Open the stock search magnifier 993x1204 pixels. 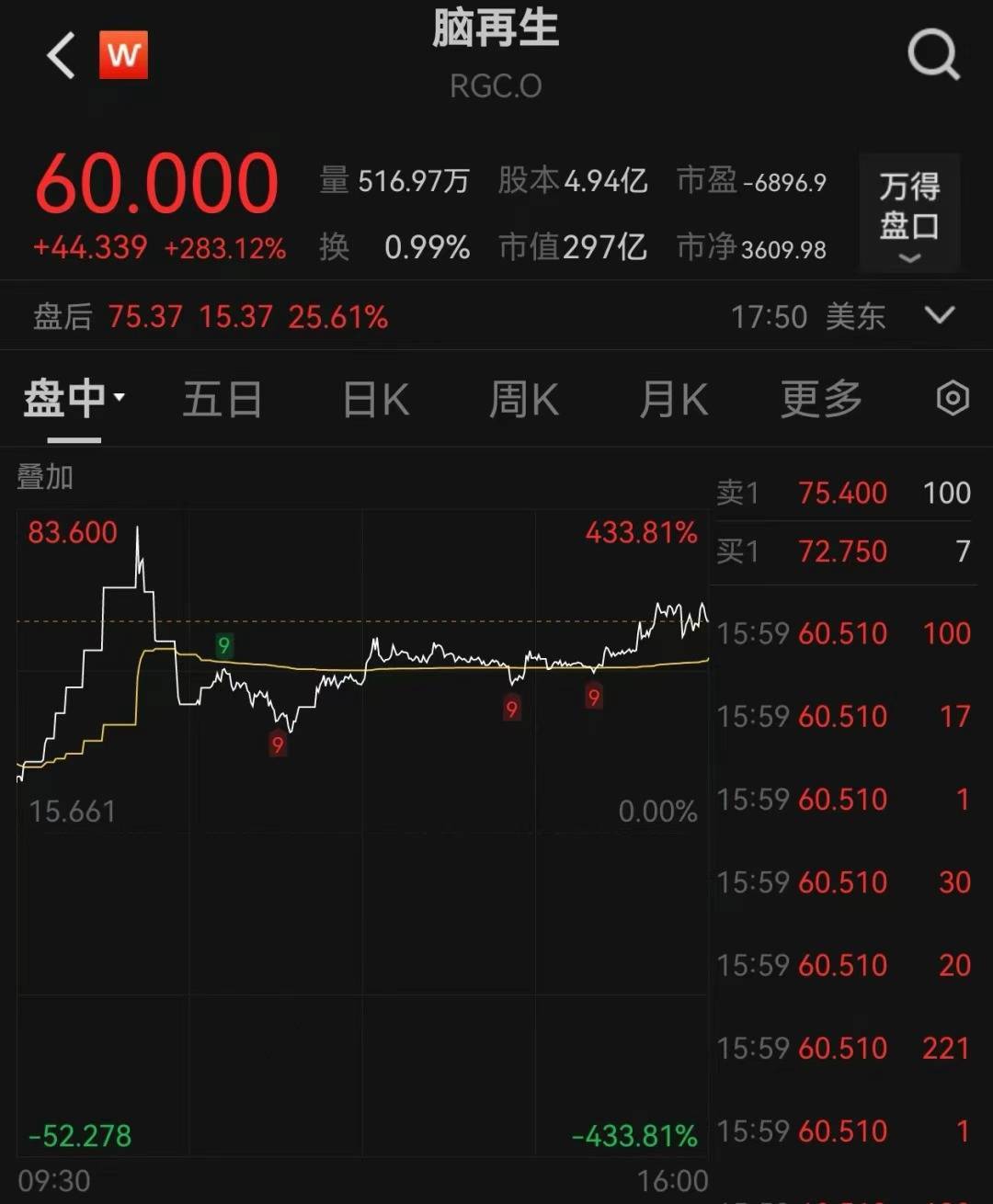point(933,55)
